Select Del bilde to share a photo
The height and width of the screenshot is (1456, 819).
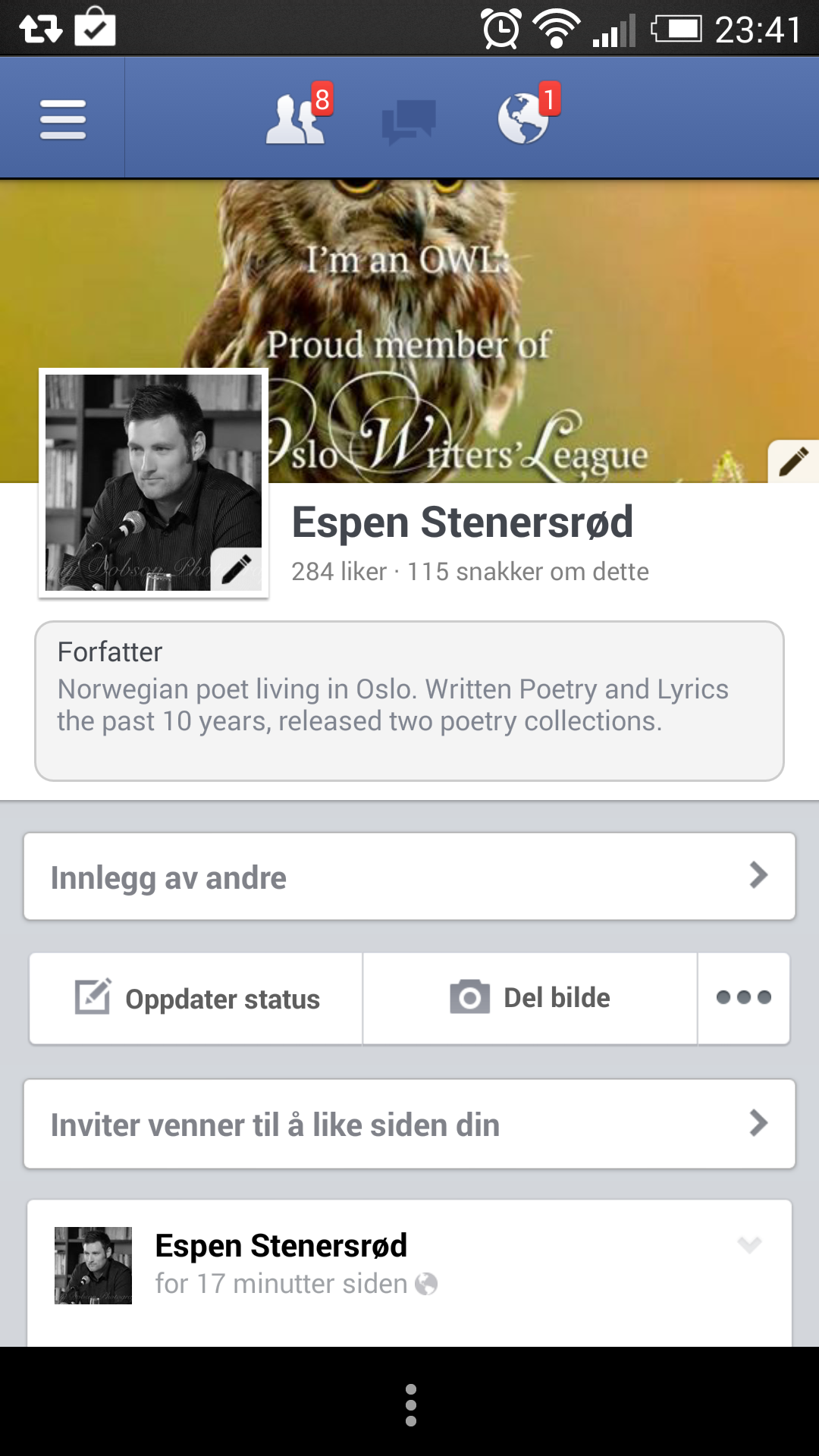(x=530, y=998)
